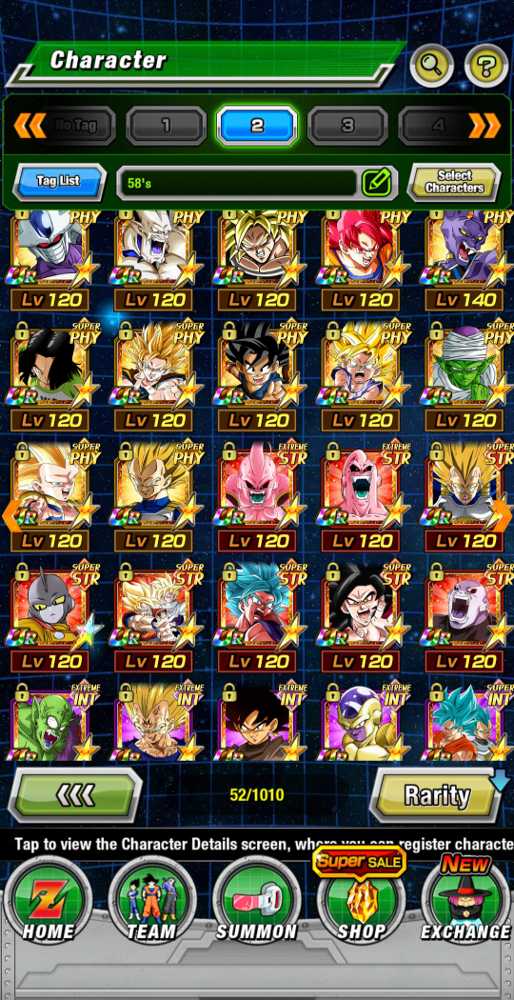Image resolution: width=514 pixels, height=1000 pixels.
Task: Open the Exchange menu
Action: (466, 899)
